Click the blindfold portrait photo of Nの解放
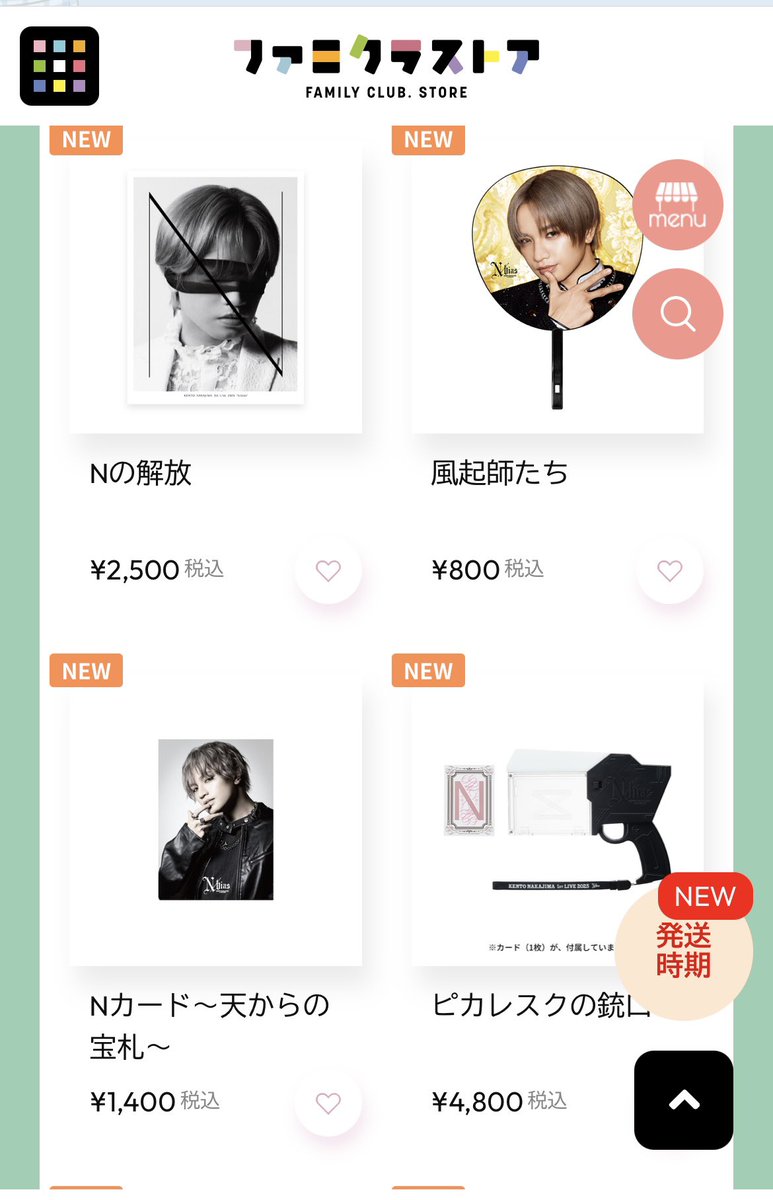This screenshot has width=773, height=1200. 216,285
